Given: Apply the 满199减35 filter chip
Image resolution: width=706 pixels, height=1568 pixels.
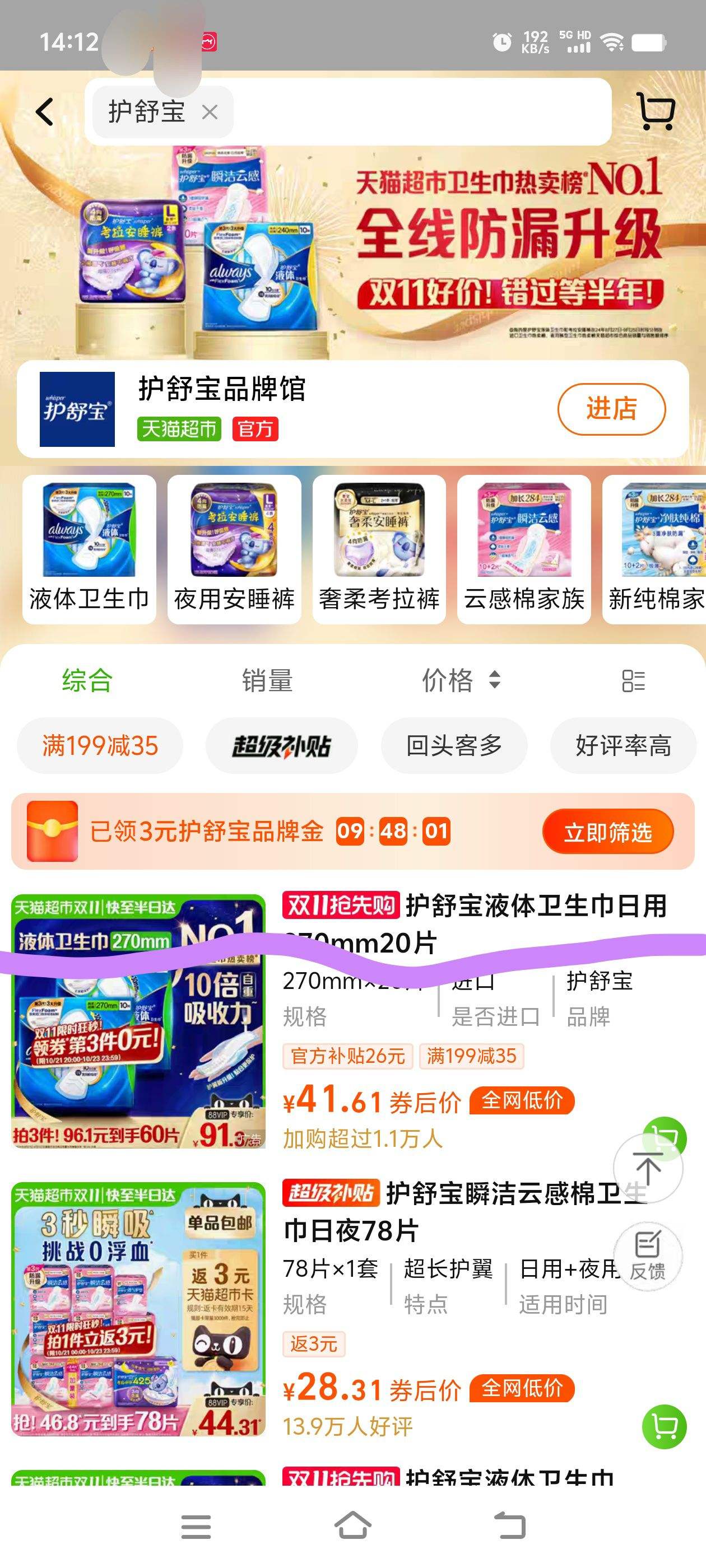Looking at the screenshot, I should coord(100,746).
